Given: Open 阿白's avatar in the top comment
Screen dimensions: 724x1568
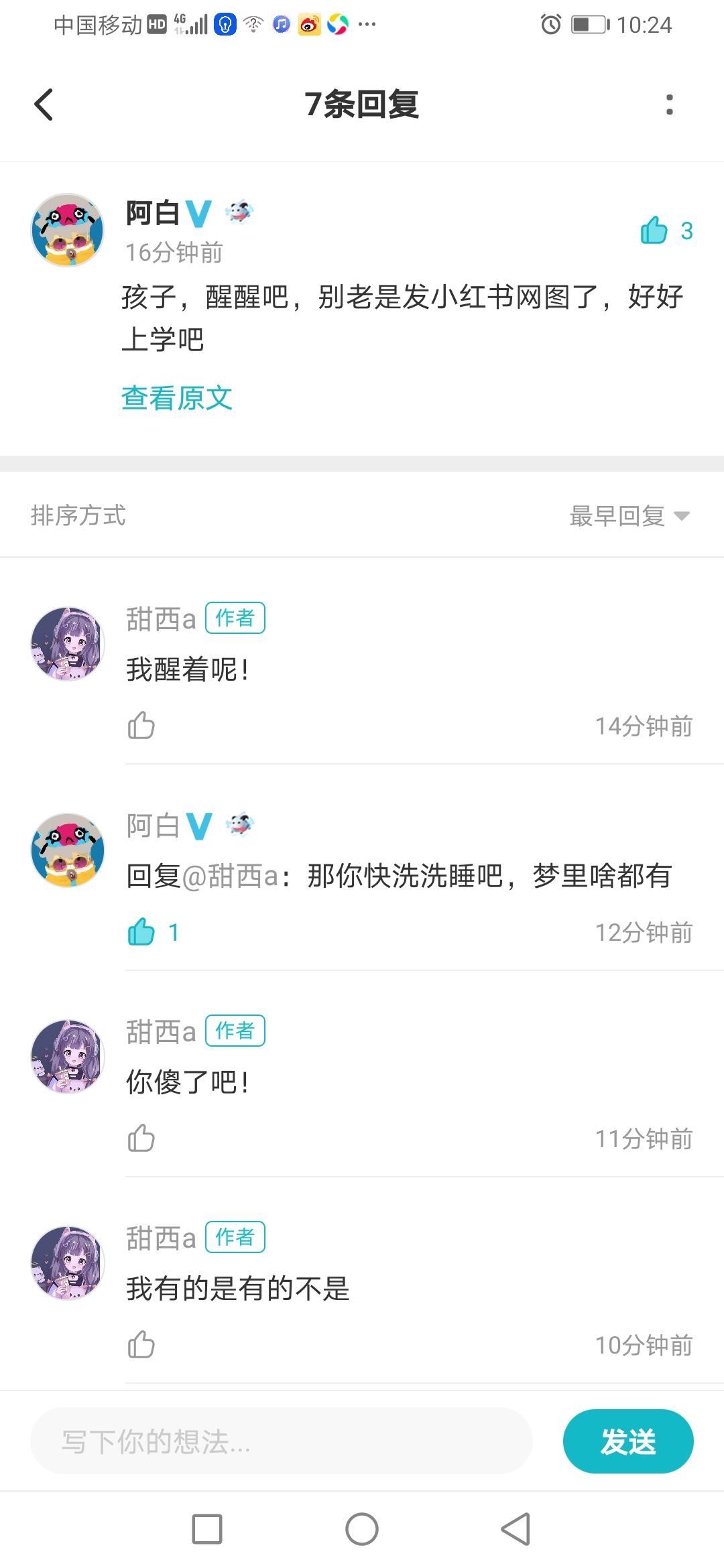Looking at the screenshot, I should click(x=68, y=231).
